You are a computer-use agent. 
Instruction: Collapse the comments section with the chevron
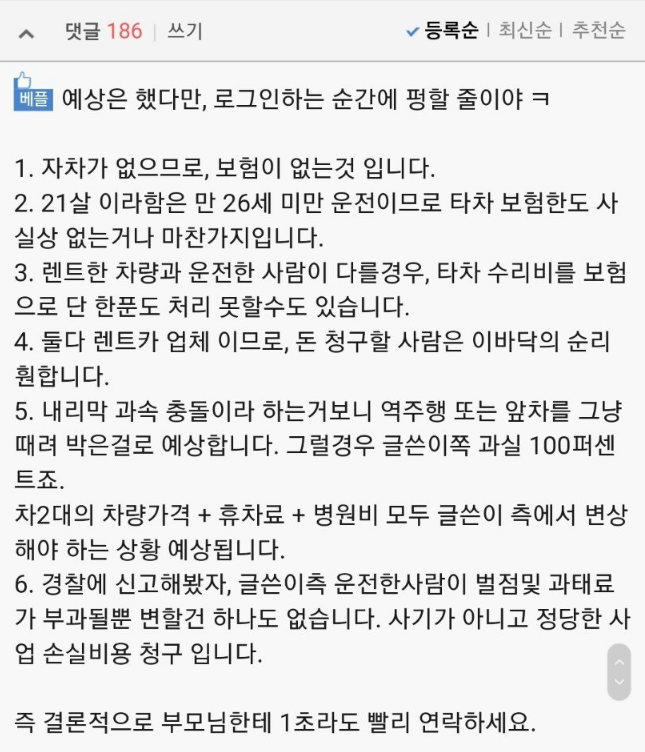(x=27, y=32)
